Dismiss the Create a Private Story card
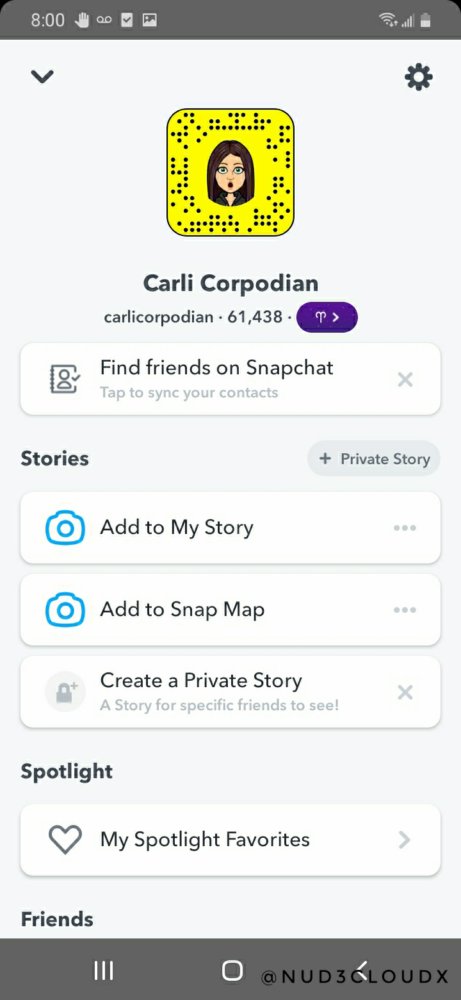The height and width of the screenshot is (1000, 461). tap(405, 693)
